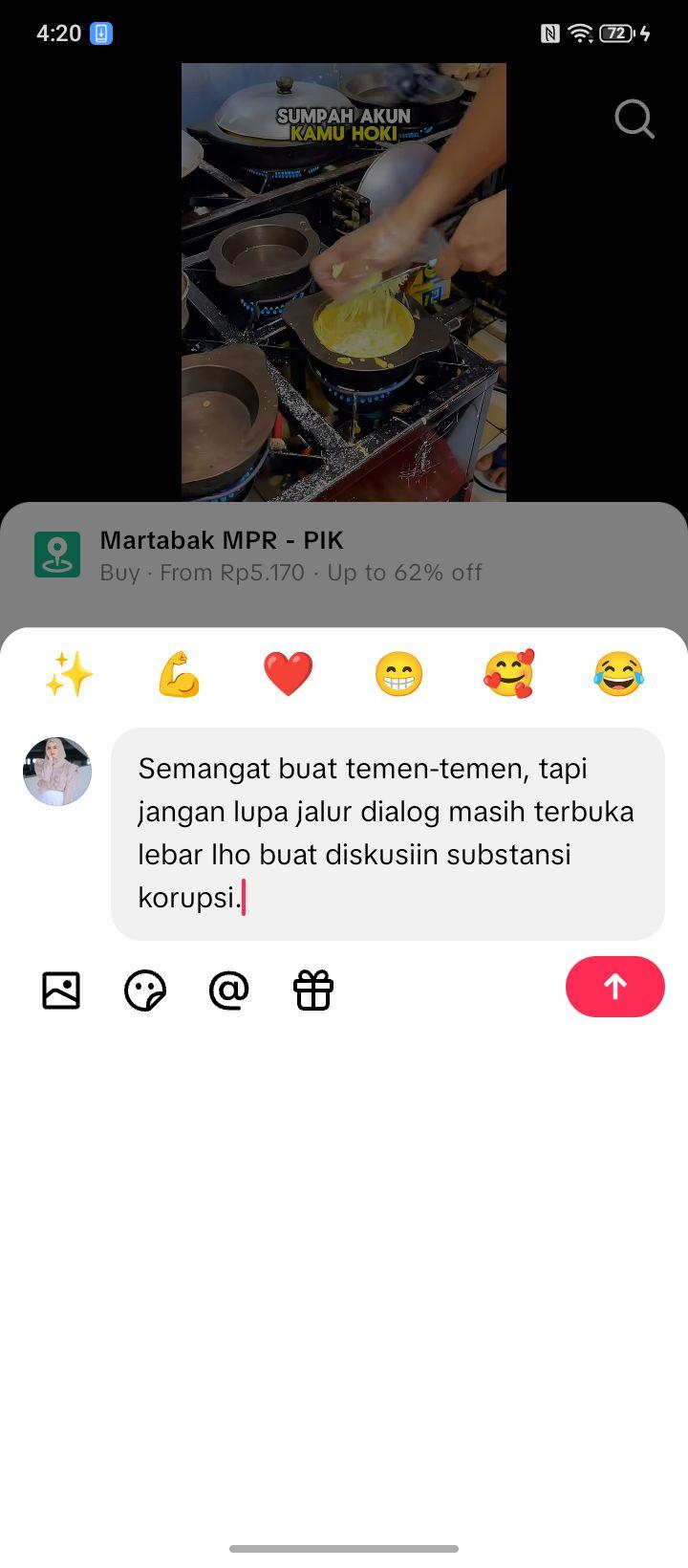Send the comment with the arrow button
The image size is (688, 1568).
[615, 987]
